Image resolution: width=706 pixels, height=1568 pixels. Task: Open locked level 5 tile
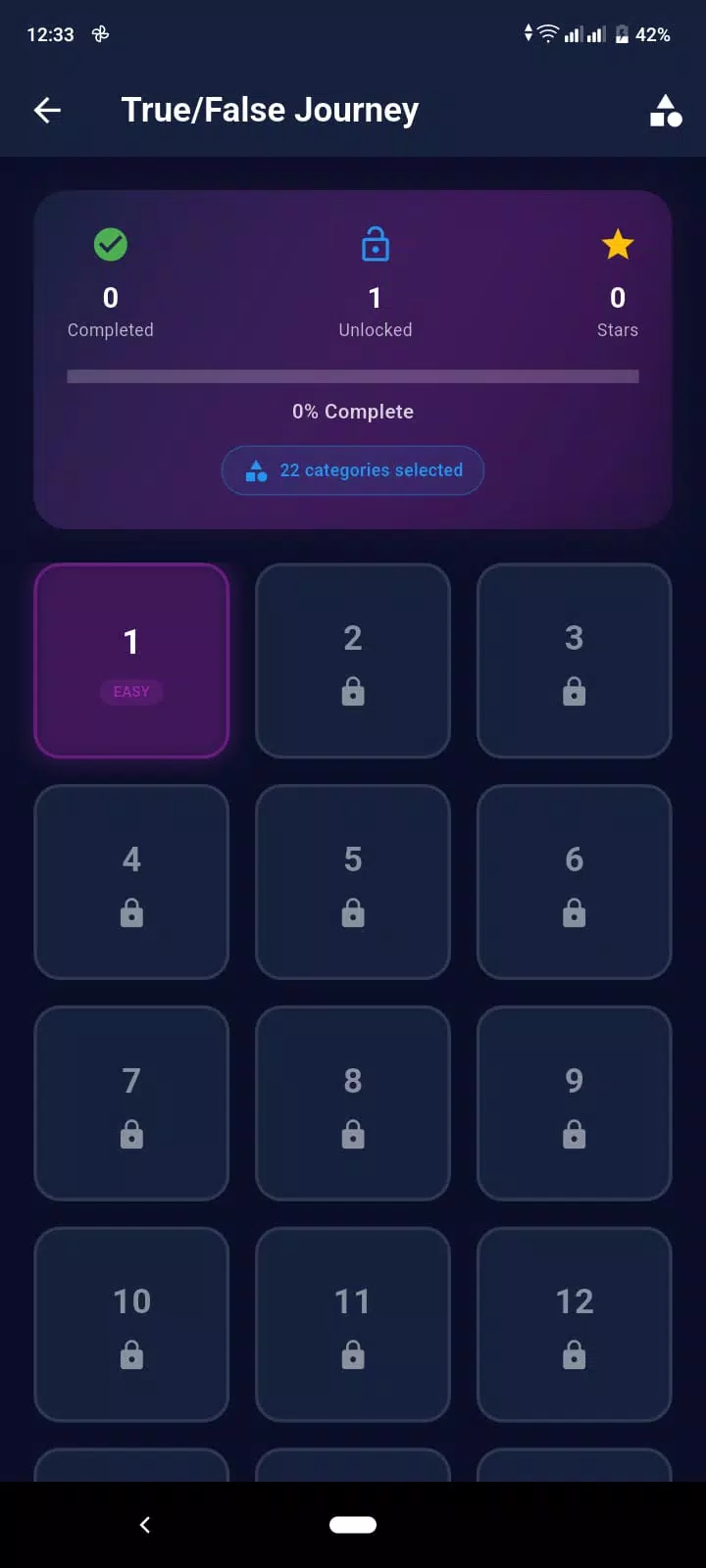coord(353,882)
